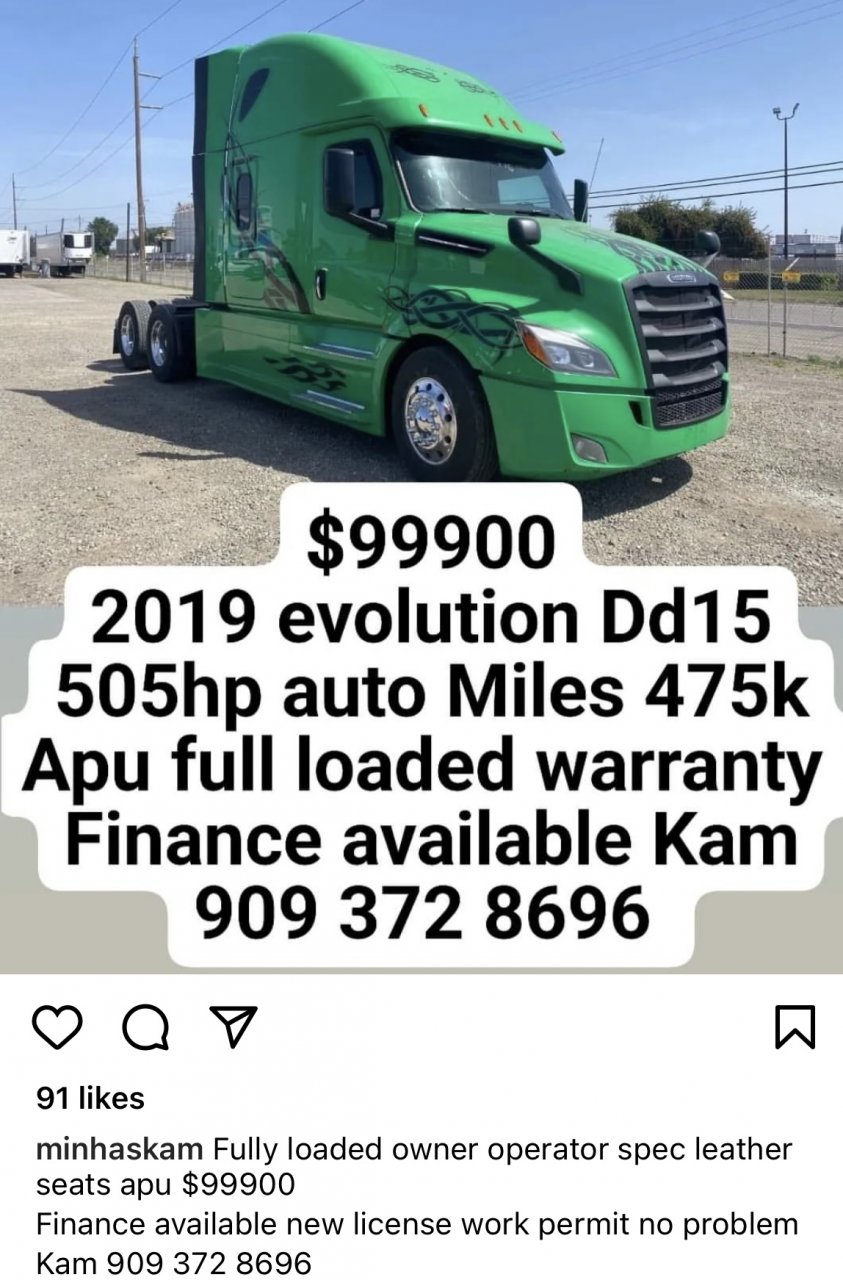Open the minhaskam profile from the caption
Image resolution: width=843 pixels, height=1280 pixels.
pyautogui.click(x=119, y=1149)
